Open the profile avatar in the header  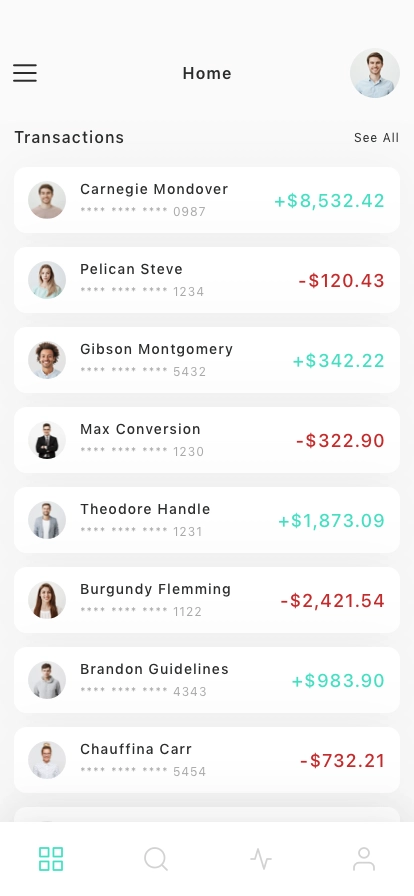375,73
